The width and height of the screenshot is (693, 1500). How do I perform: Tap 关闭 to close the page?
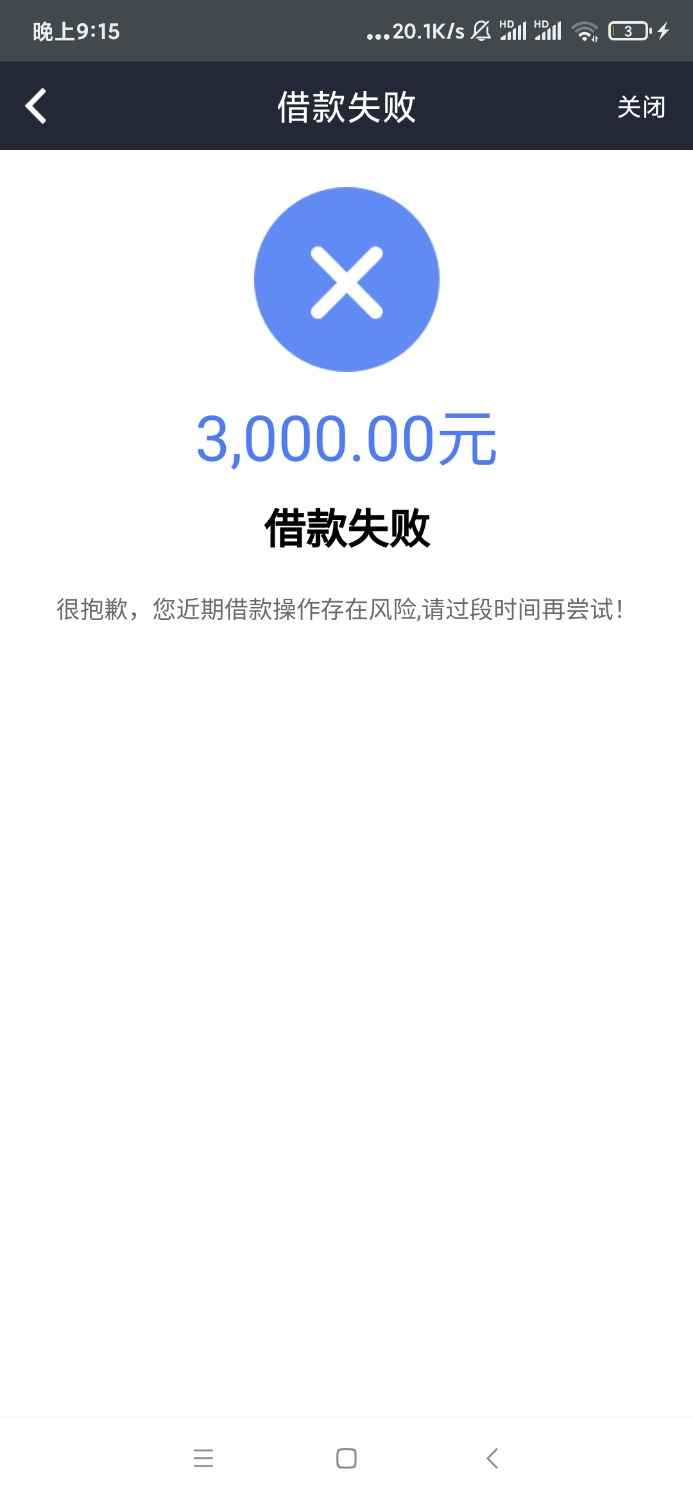(x=641, y=107)
